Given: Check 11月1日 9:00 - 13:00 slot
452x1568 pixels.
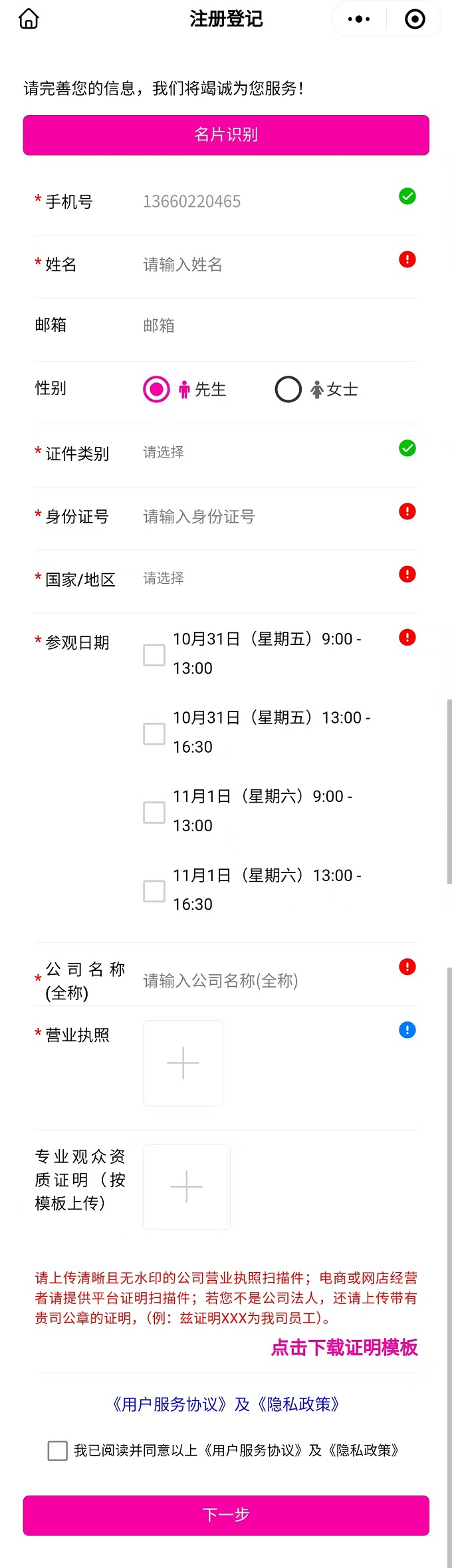Looking at the screenshot, I should point(154,813).
